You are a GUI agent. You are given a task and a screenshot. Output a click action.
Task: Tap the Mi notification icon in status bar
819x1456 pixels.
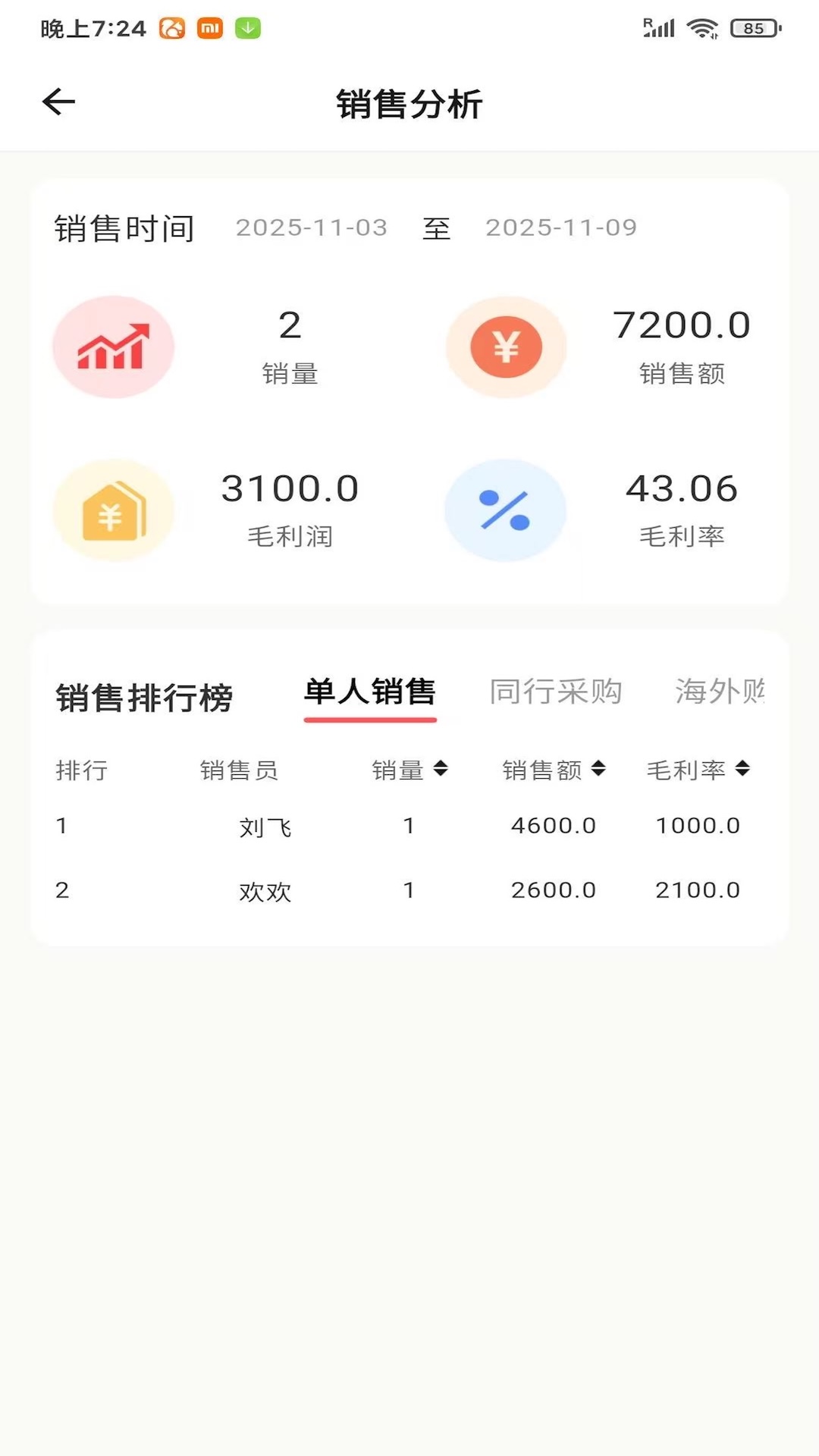click(210, 27)
